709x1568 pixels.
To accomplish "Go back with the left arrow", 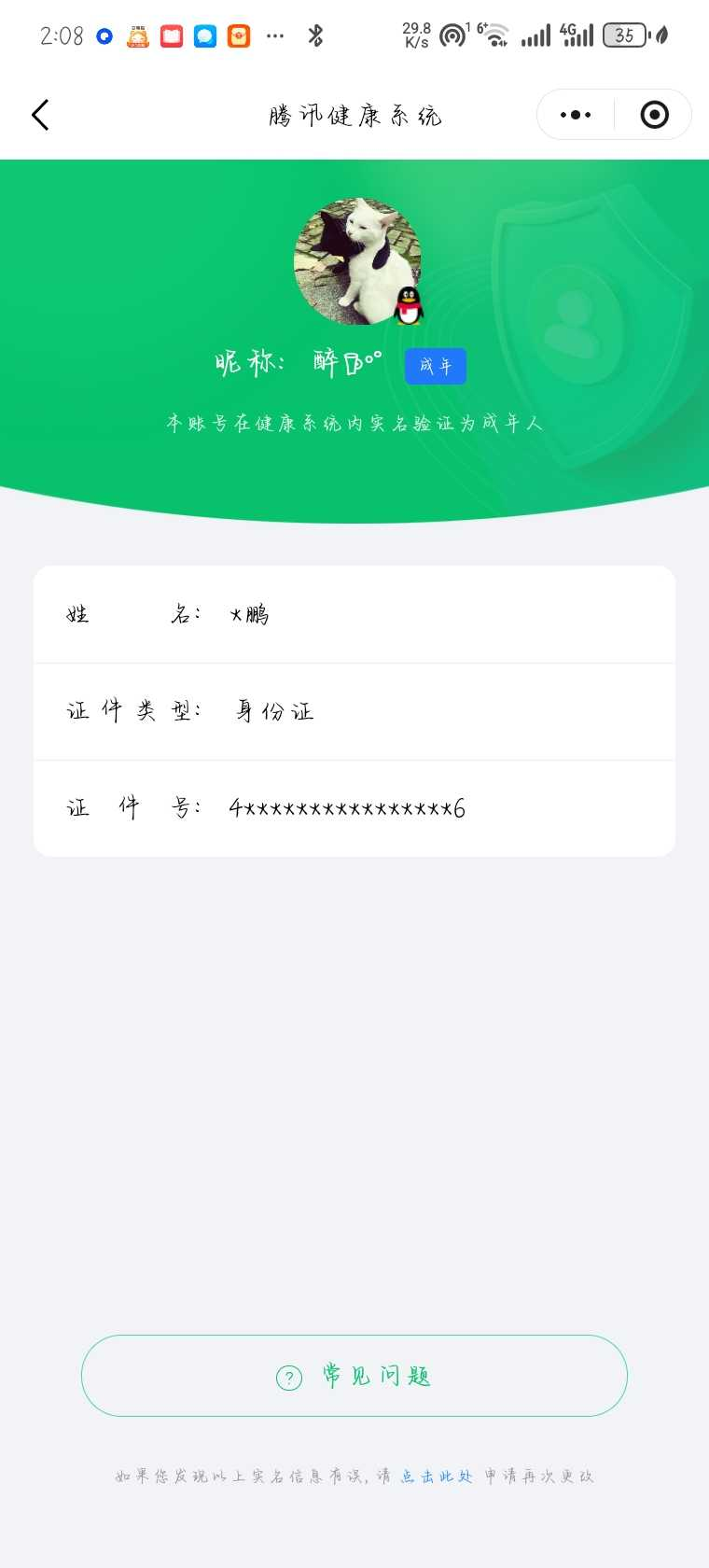I will pyautogui.click(x=40, y=115).
